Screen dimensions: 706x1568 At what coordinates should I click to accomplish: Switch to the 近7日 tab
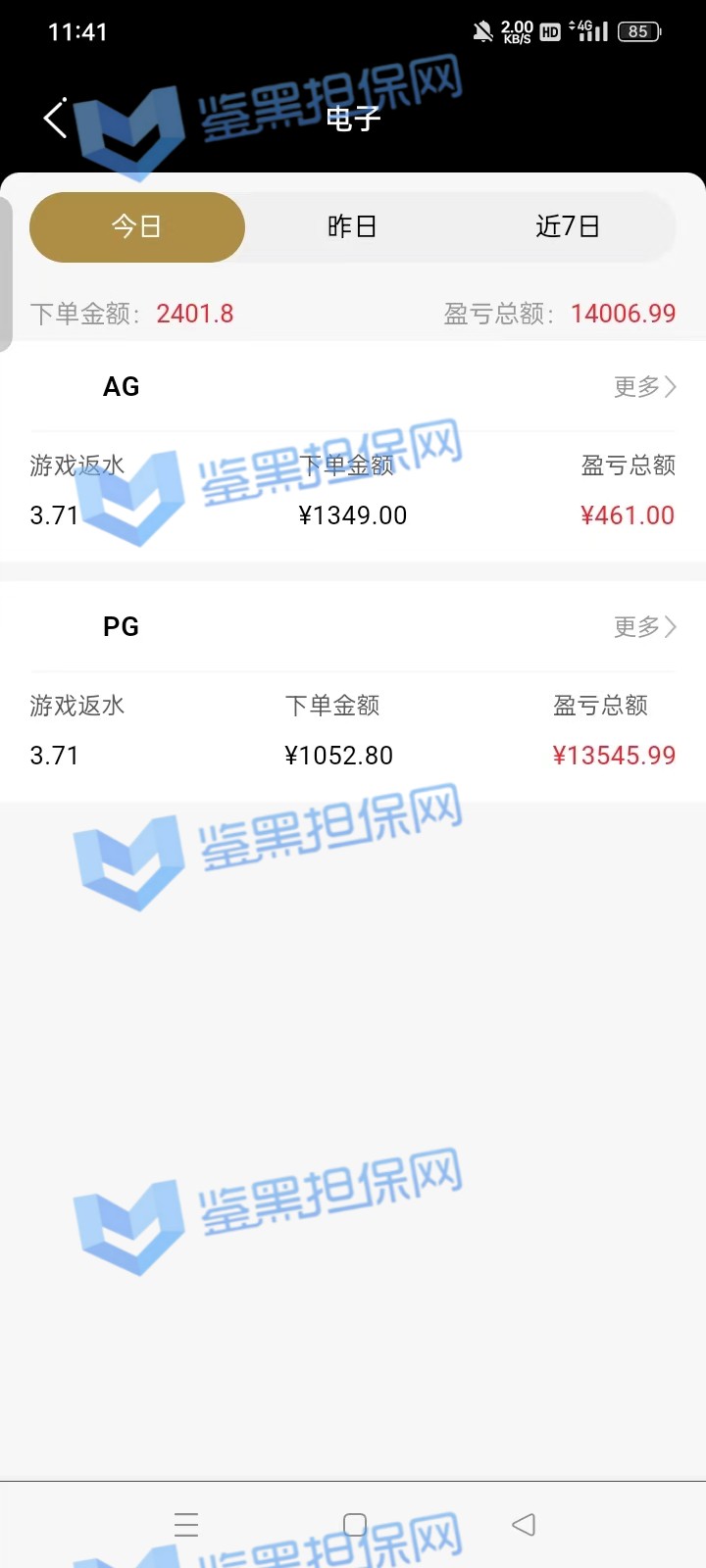coord(567,227)
